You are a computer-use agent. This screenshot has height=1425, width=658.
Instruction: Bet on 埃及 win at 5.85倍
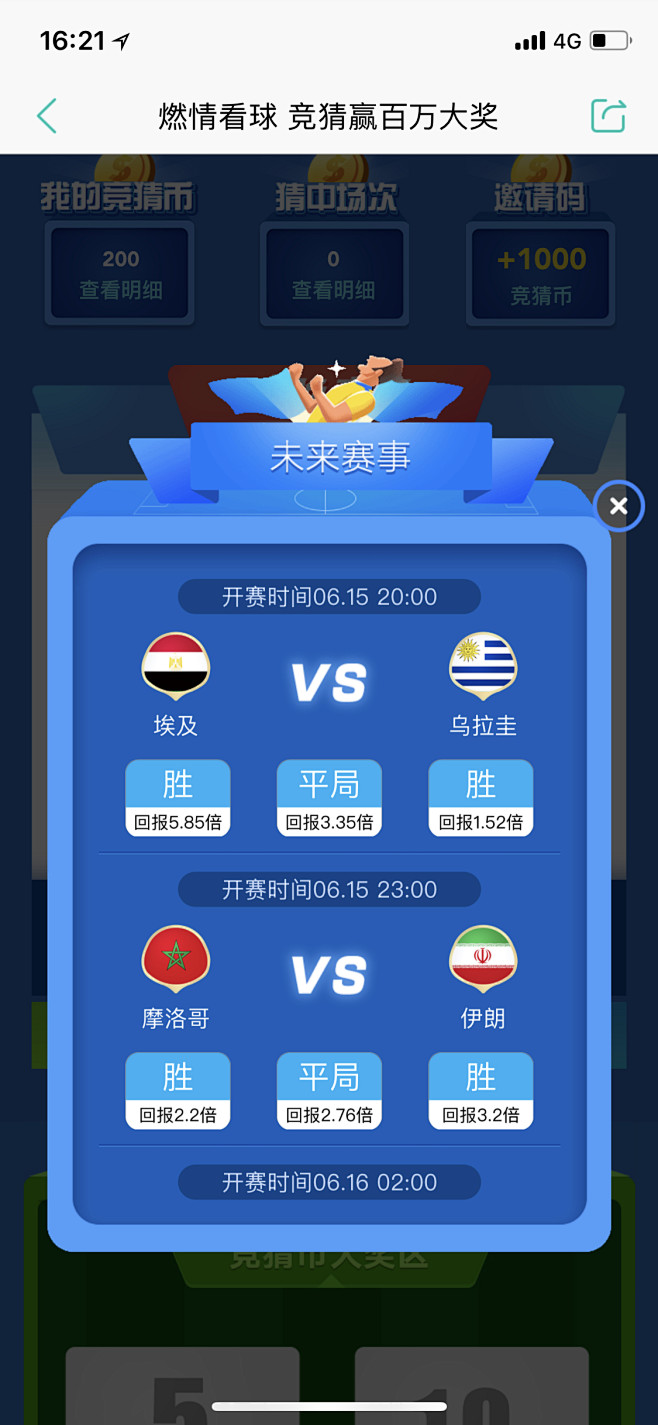point(178,797)
